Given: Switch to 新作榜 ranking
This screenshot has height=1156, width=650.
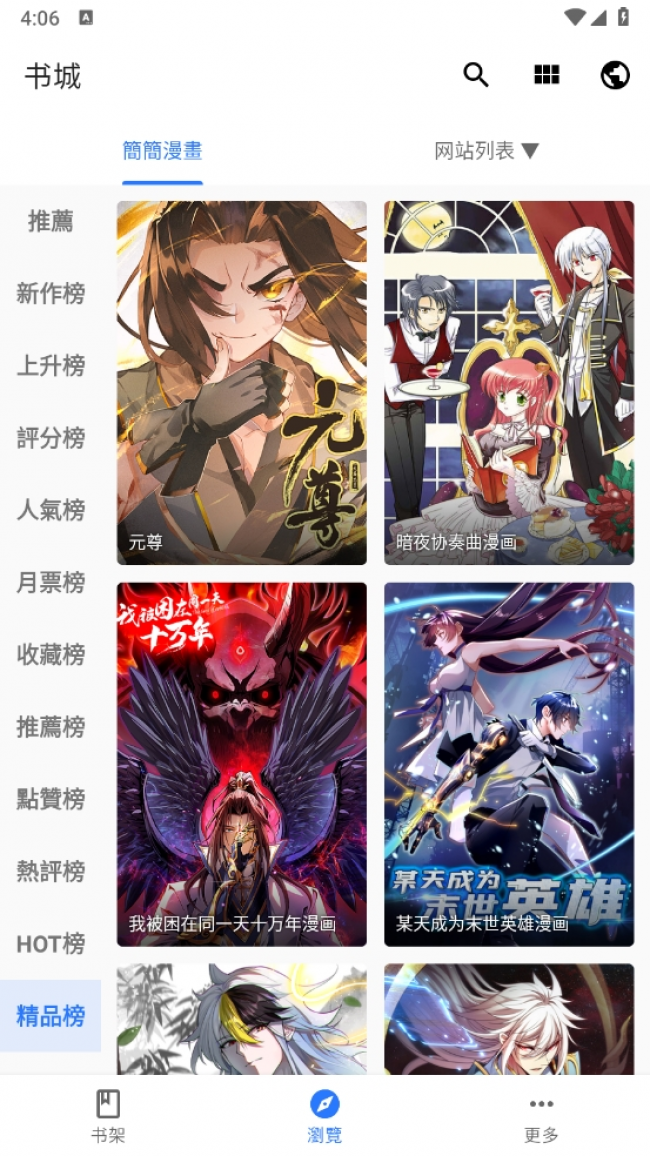Looking at the screenshot, I should point(50,294).
